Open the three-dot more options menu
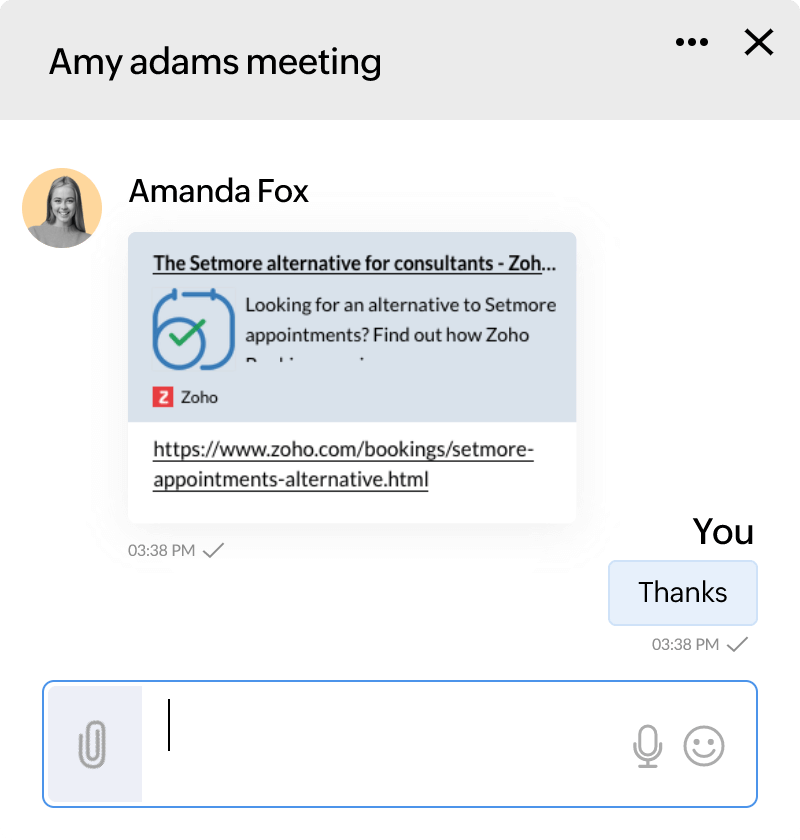Image resolution: width=800 pixels, height=840 pixels. 692,42
